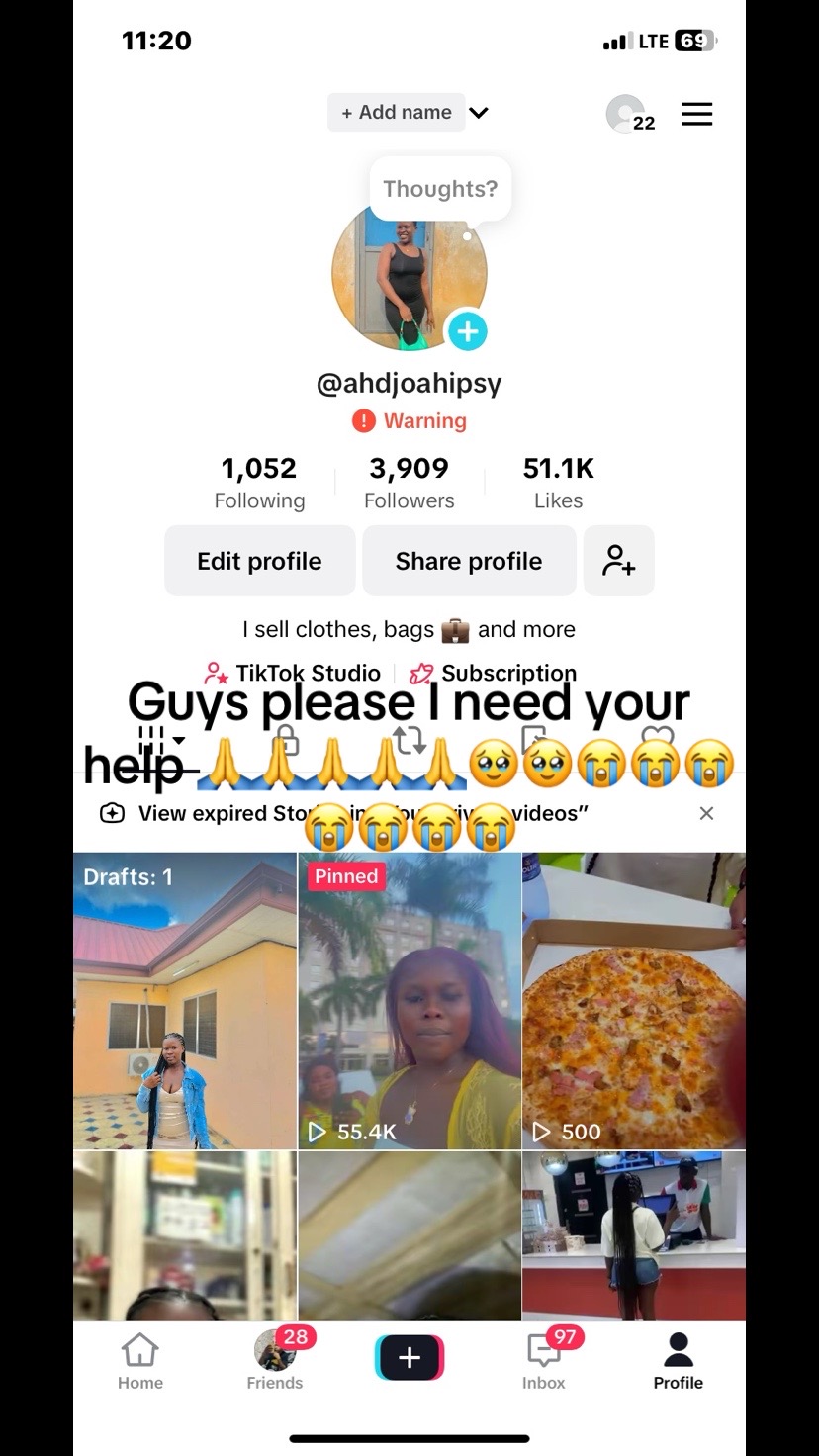
Task: Tap Edit profile
Action: click(x=259, y=561)
